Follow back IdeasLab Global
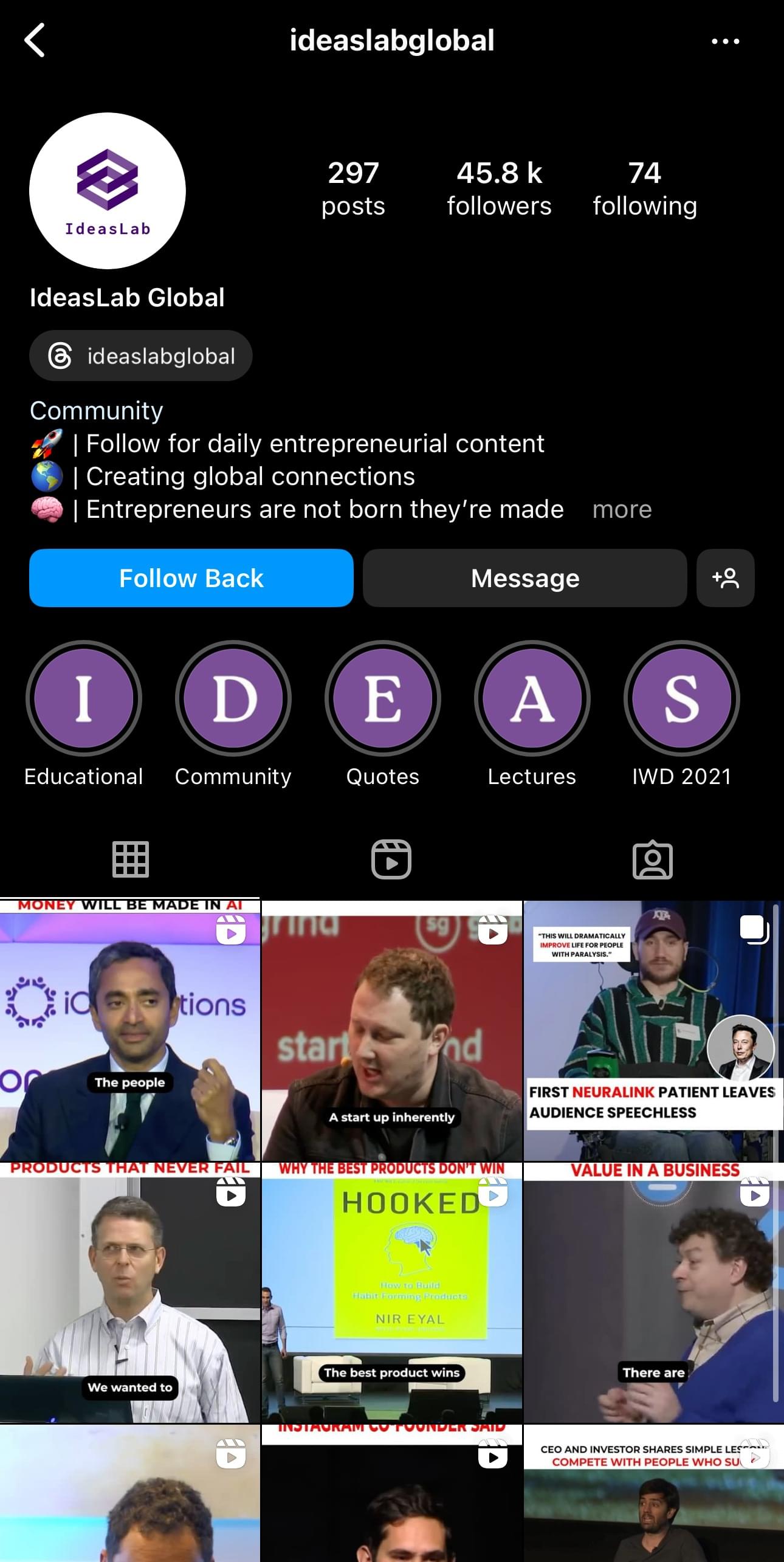This screenshot has height=1562, width=784. [x=191, y=578]
